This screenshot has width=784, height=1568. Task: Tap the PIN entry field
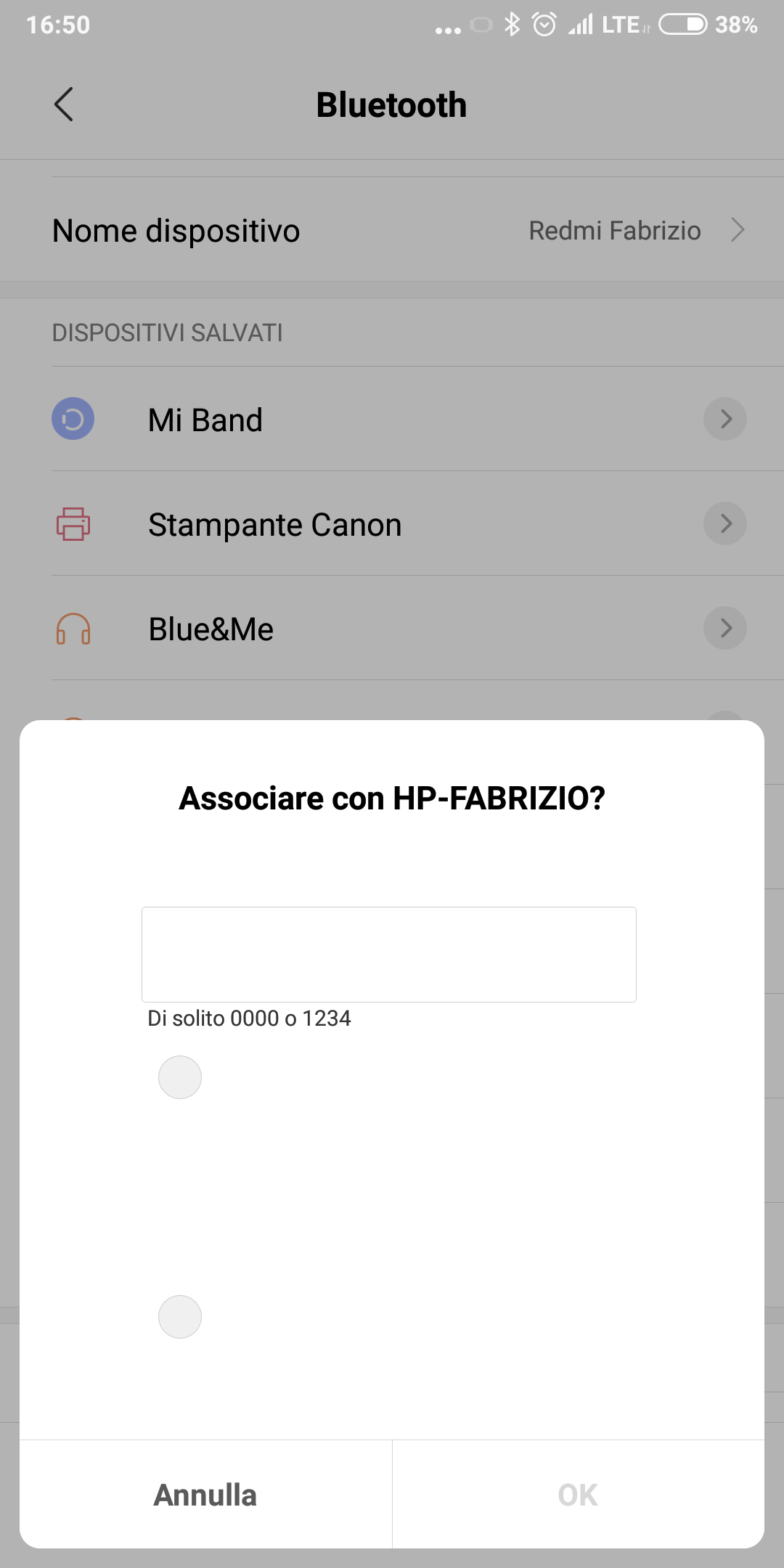click(x=389, y=955)
